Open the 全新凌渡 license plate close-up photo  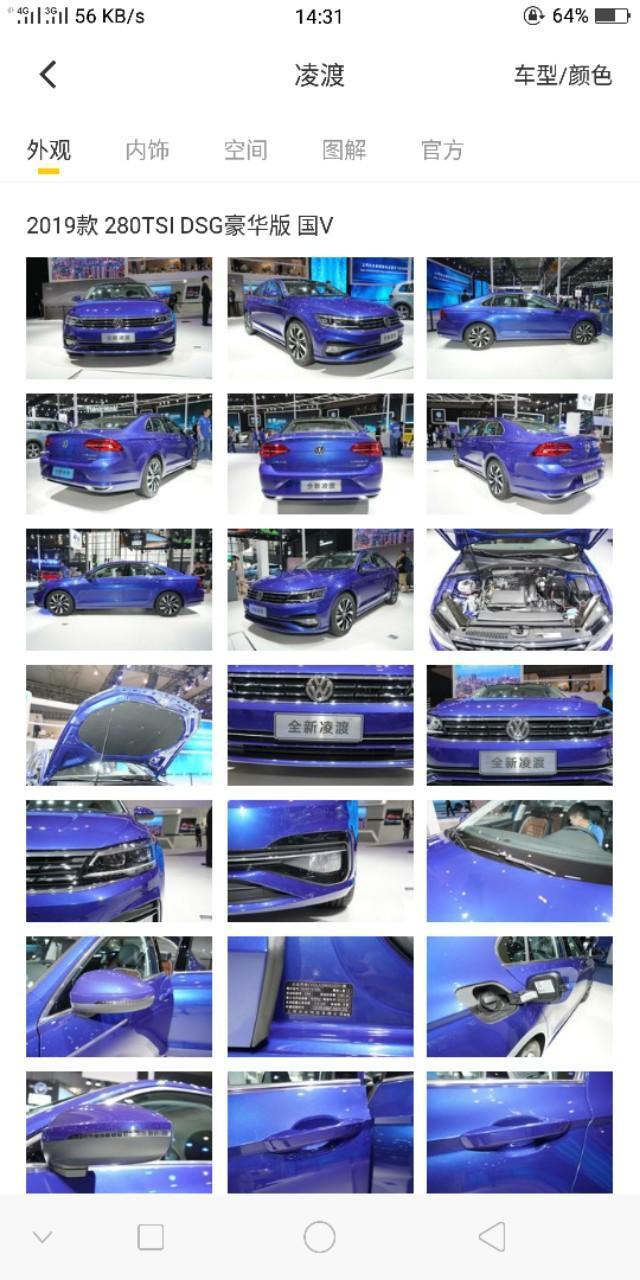coord(320,725)
